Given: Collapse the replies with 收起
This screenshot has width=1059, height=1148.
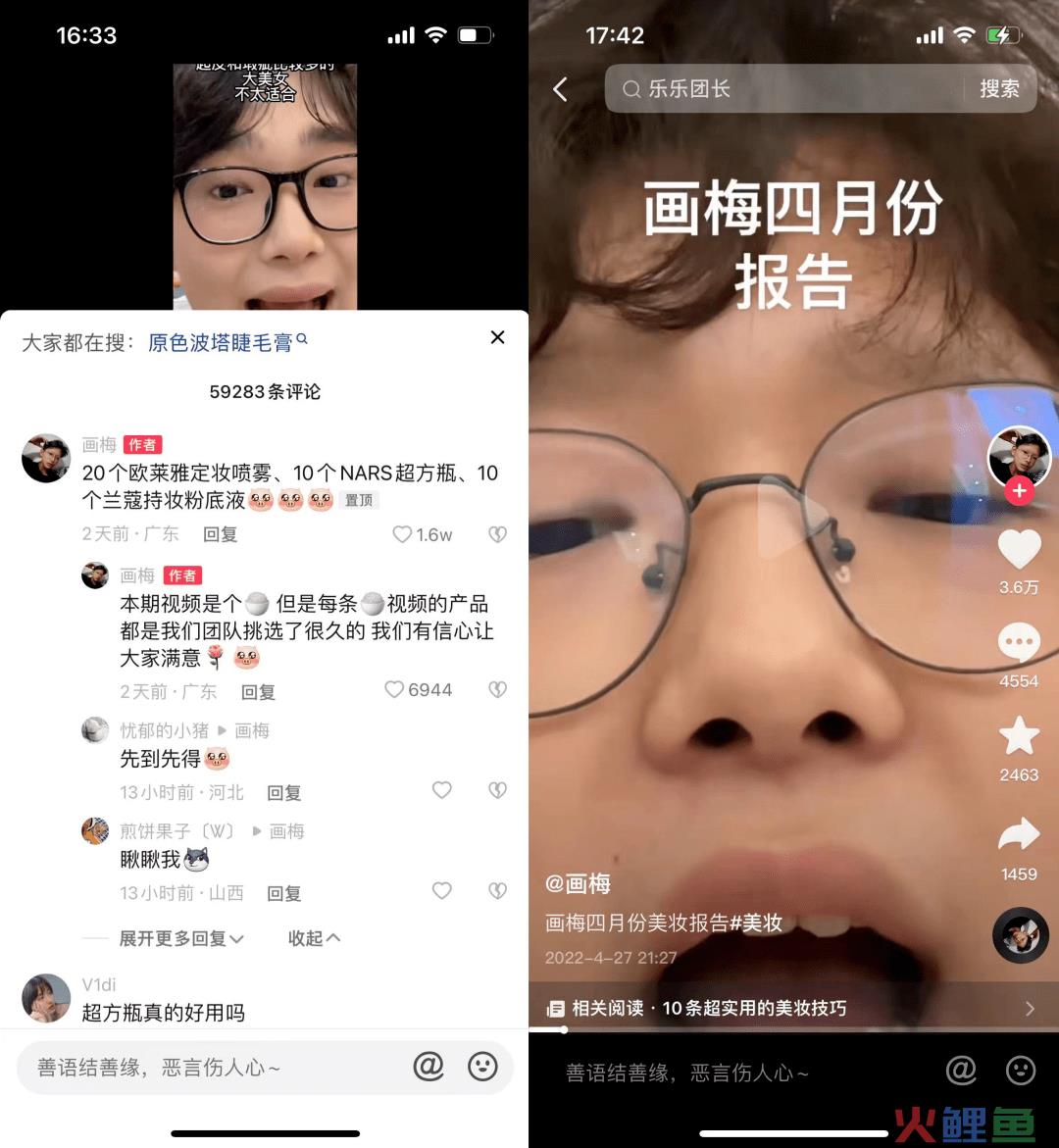Looking at the screenshot, I should (x=314, y=938).
